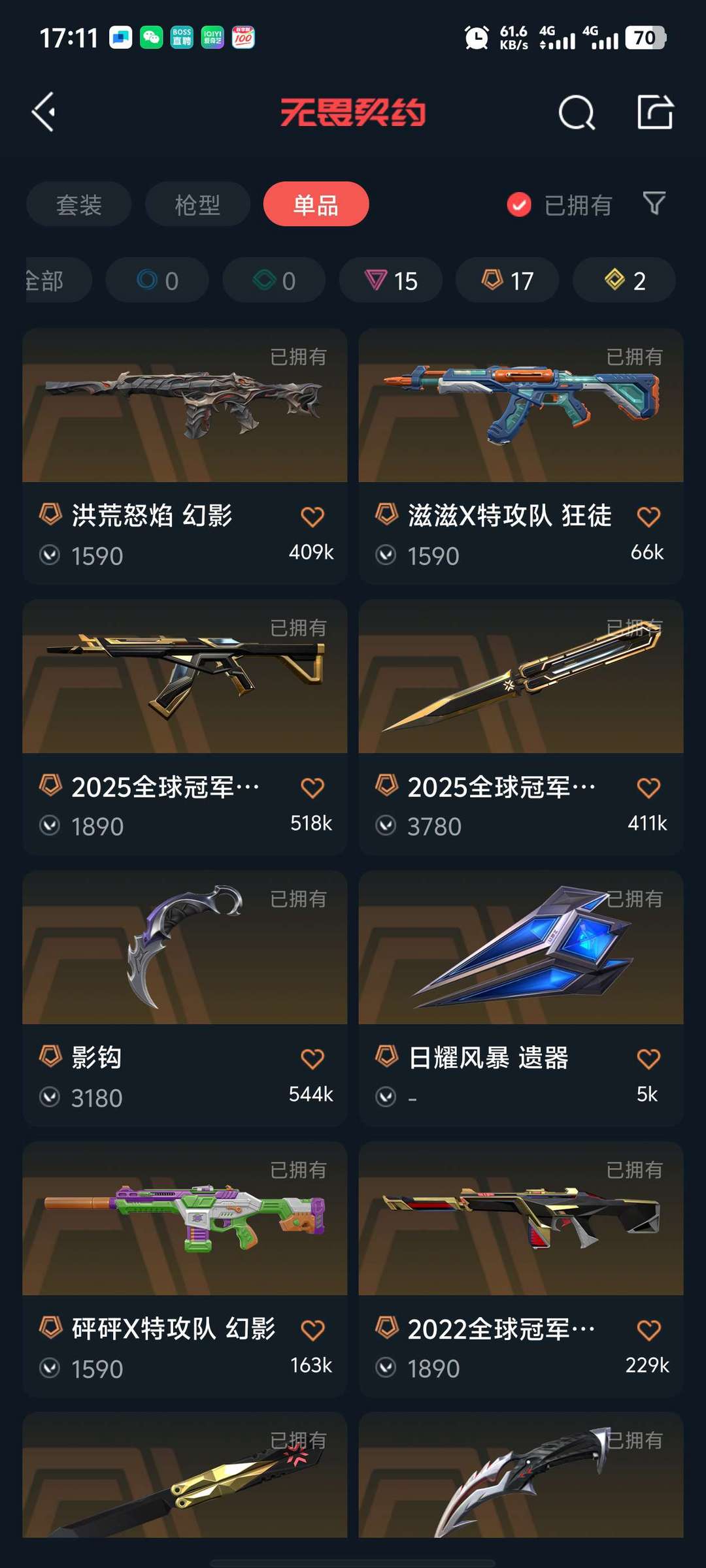The width and height of the screenshot is (706, 1568).
Task: Toggle the 已拥有 checkbox
Action: tap(519, 204)
